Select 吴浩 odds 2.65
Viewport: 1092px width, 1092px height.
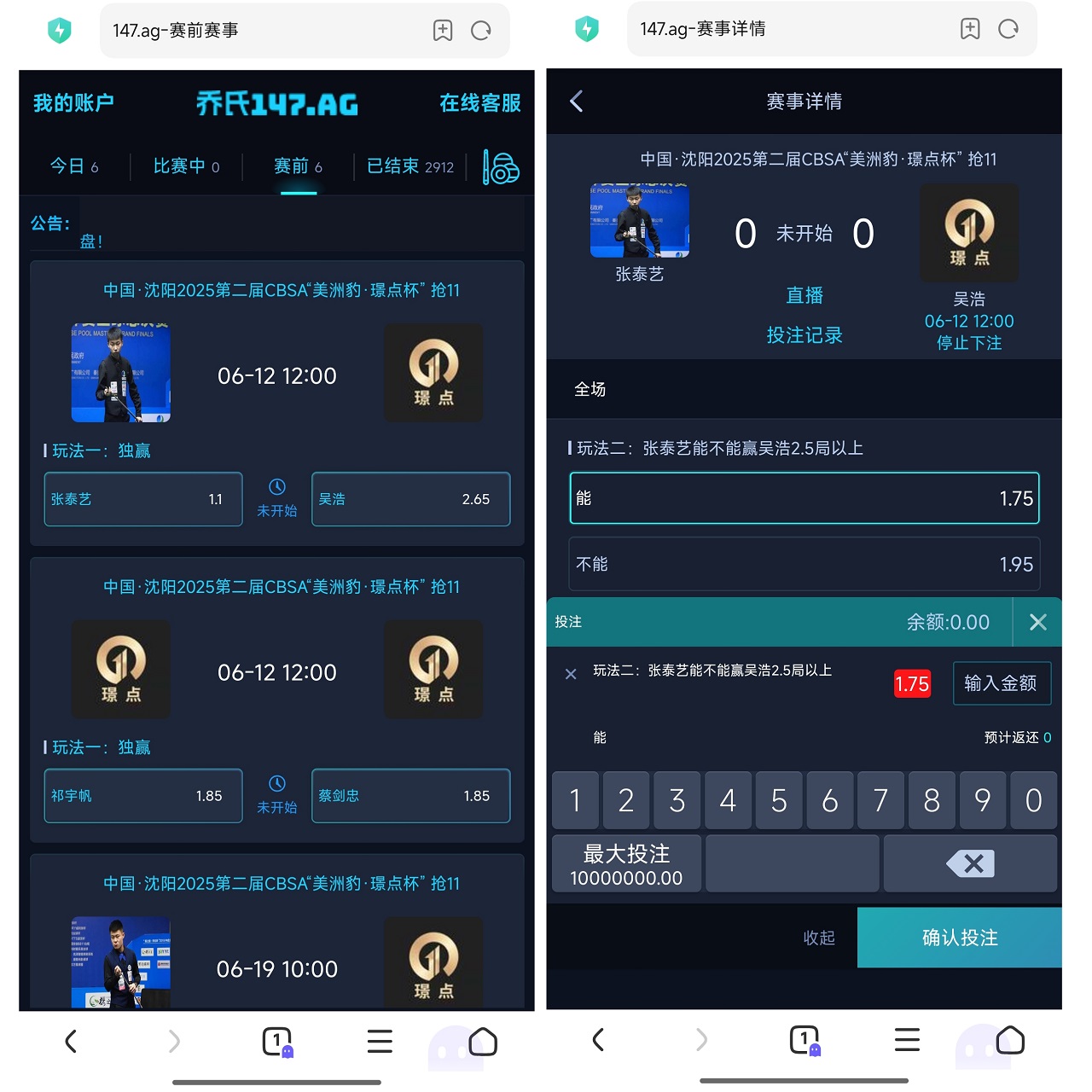tap(410, 499)
